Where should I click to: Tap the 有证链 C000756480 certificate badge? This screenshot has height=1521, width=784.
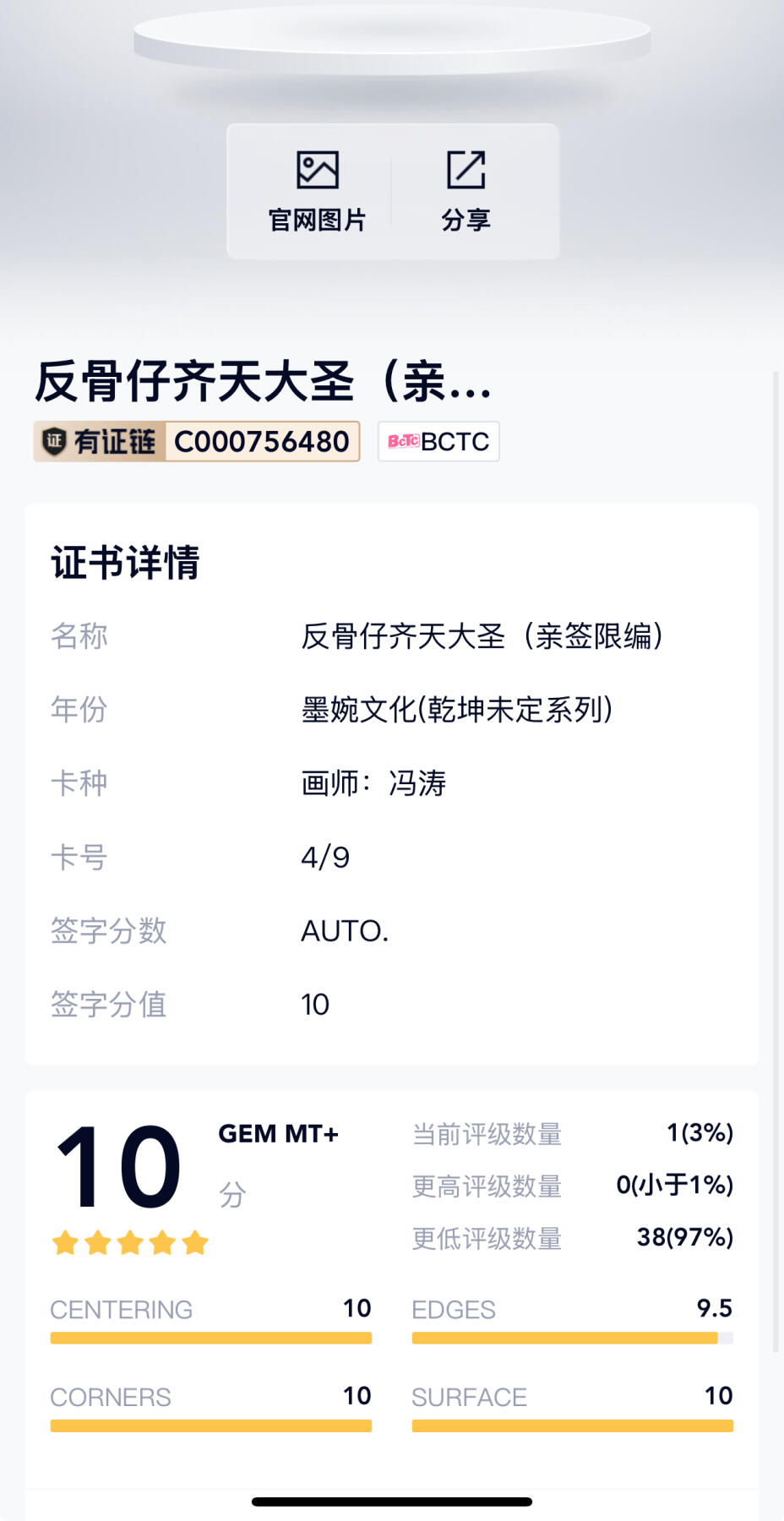pos(197,441)
